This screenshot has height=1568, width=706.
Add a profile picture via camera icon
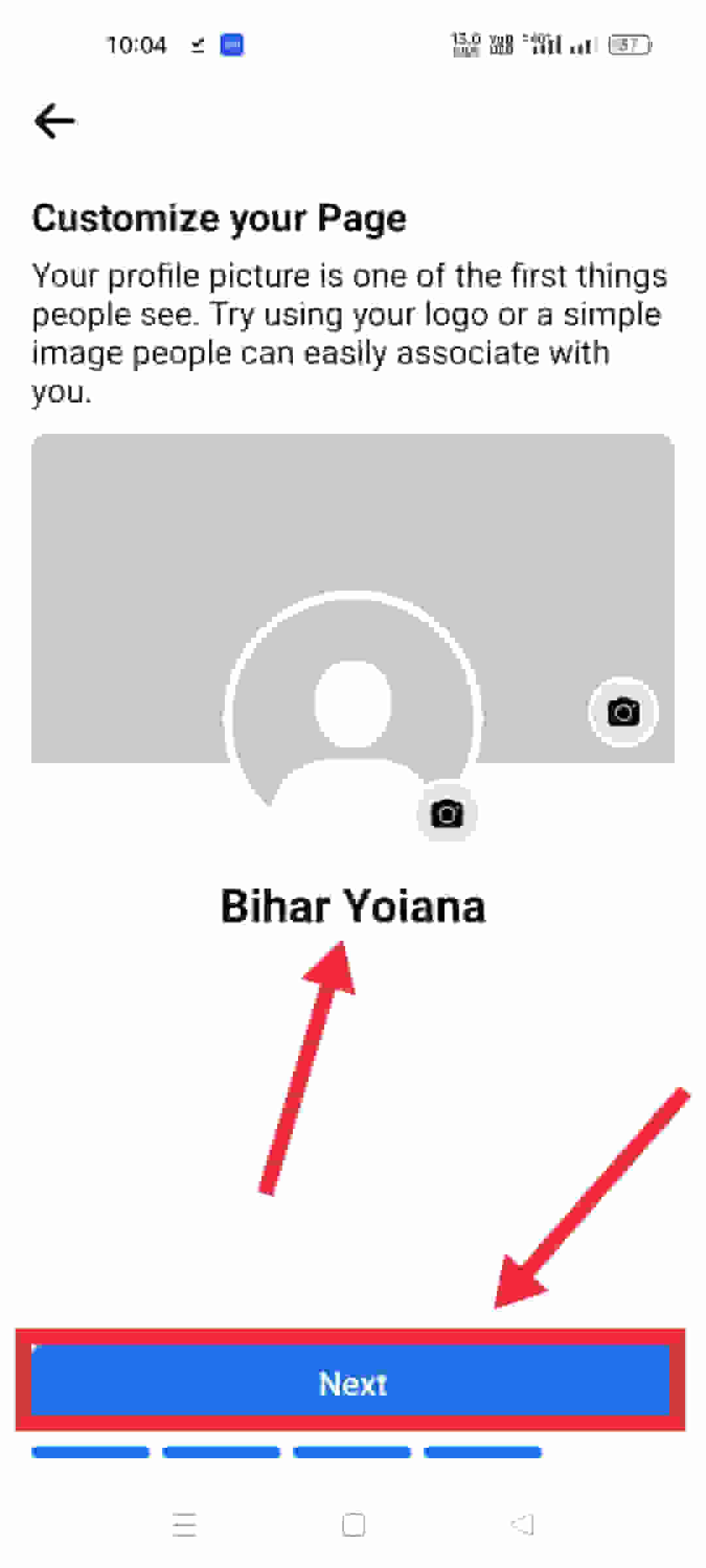coord(447,813)
